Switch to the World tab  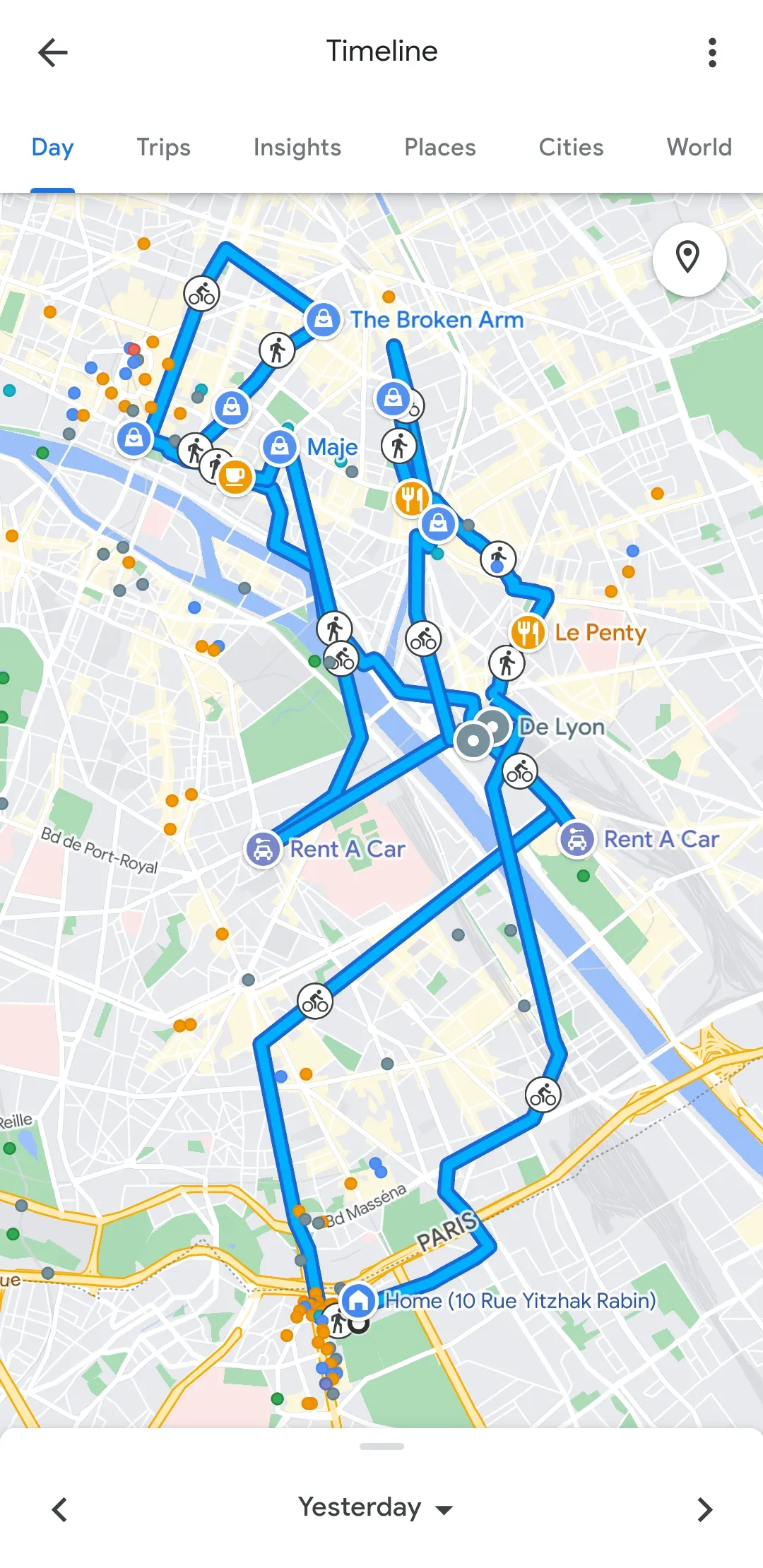pos(699,148)
